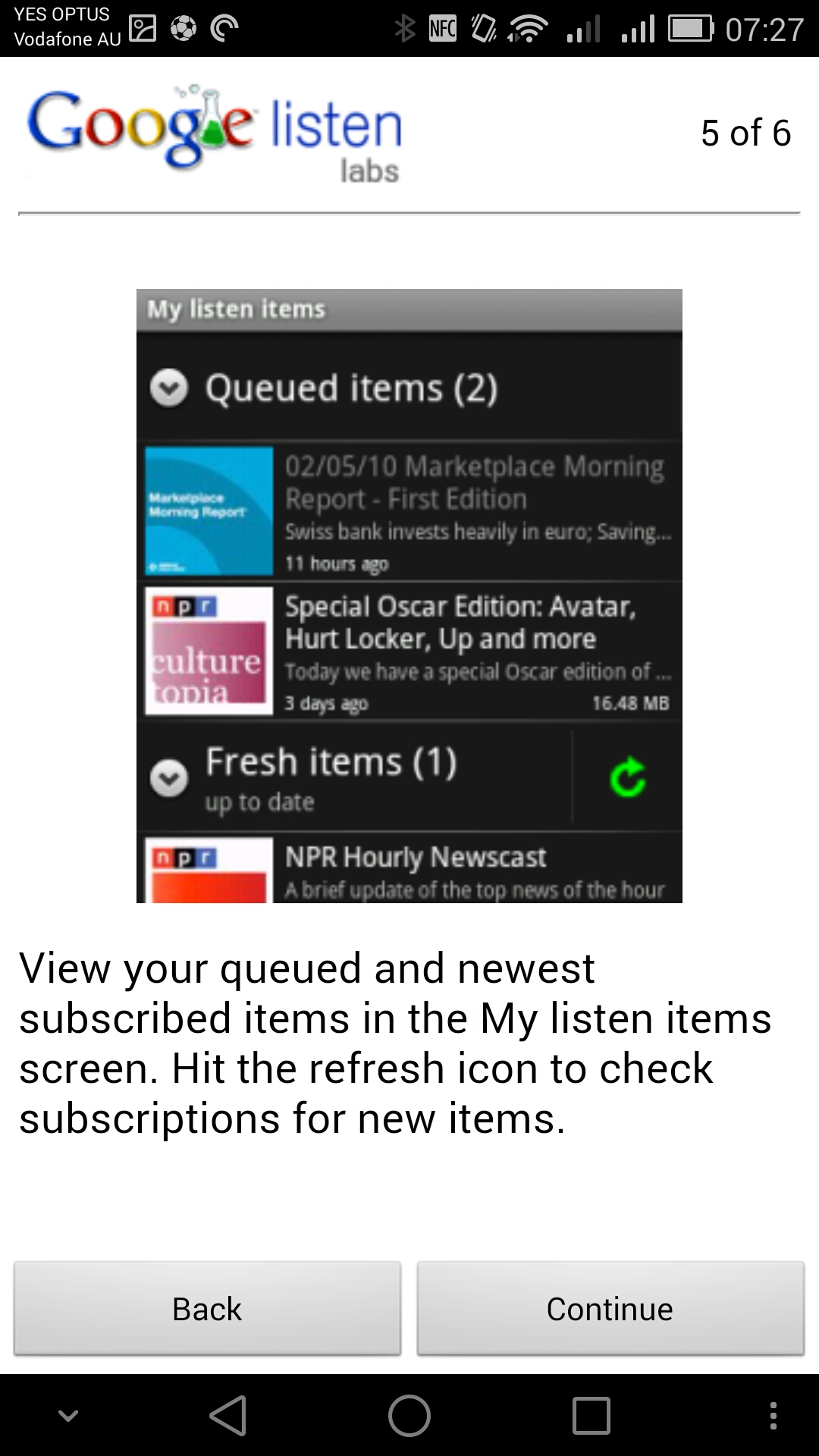Image resolution: width=819 pixels, height=1456 pixels.
Task: Tap the Back button
Action: (x=207, y=1309)
